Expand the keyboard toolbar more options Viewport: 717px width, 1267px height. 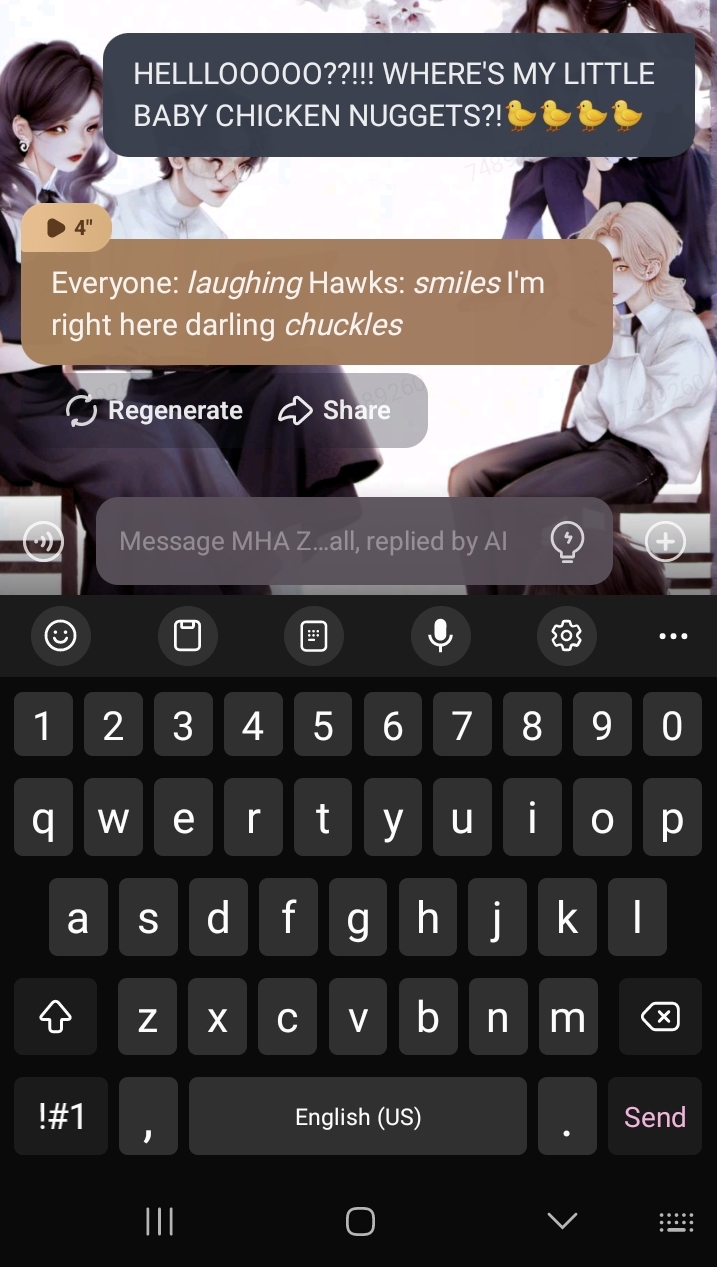tap(673, 636)
